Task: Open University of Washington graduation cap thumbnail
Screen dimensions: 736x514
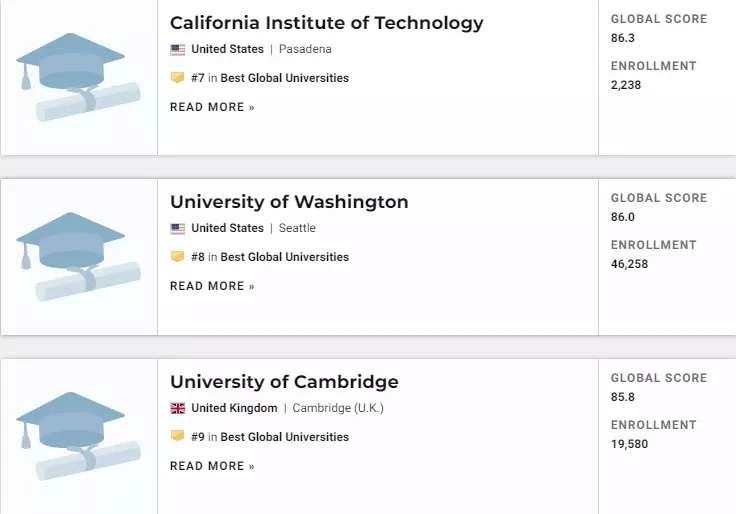Action: click(x=78, y=257)
